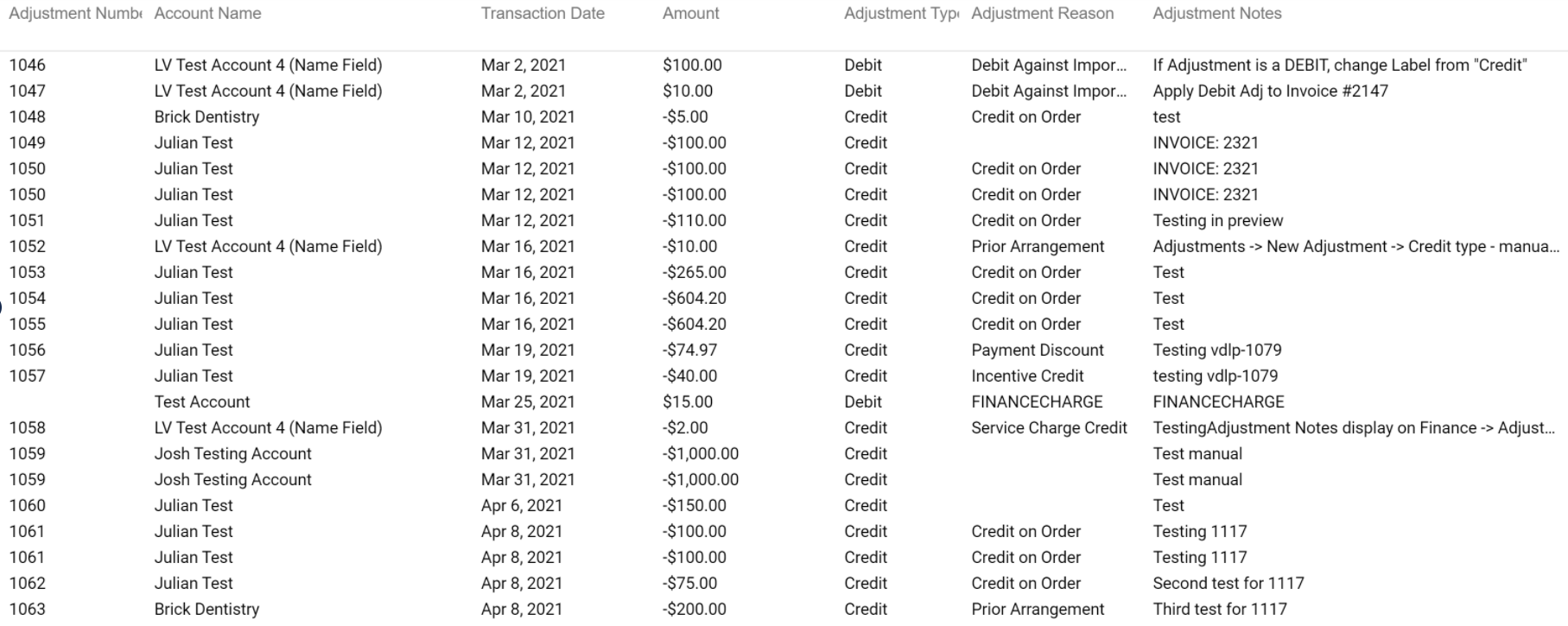Viewport: 1568px width, 626px height.
Task: Open adjustment 1063 for Brick Dentistry
Action: click(x=28, y=610)
